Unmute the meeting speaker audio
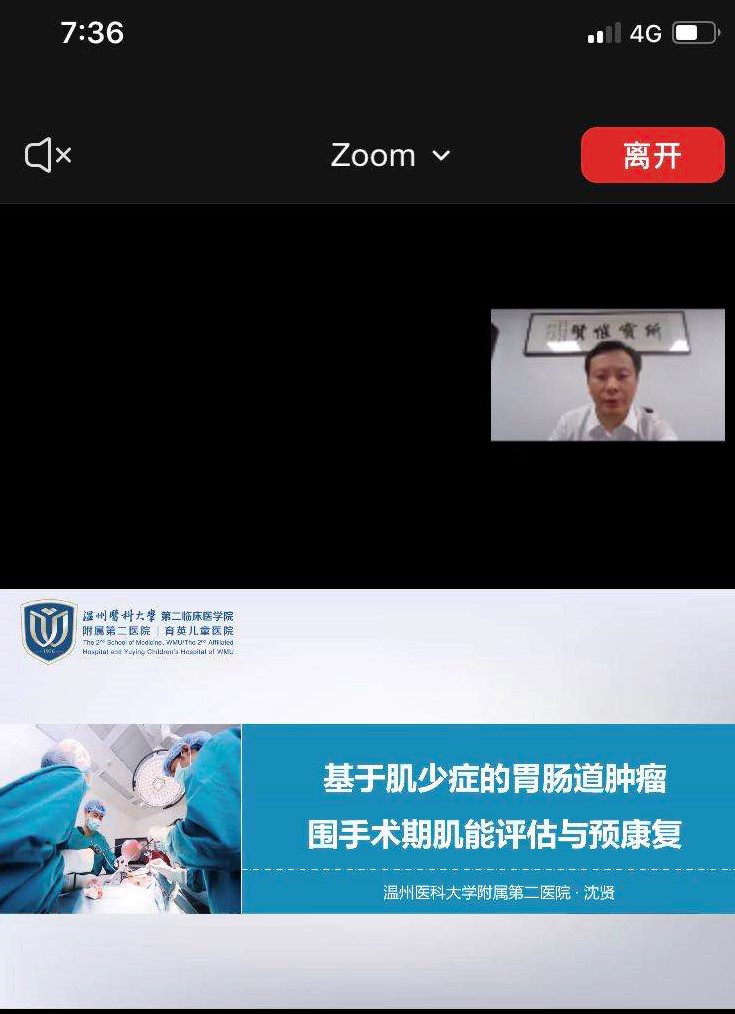Screen dimensions: 735x1014 click(x=47, y=156)
